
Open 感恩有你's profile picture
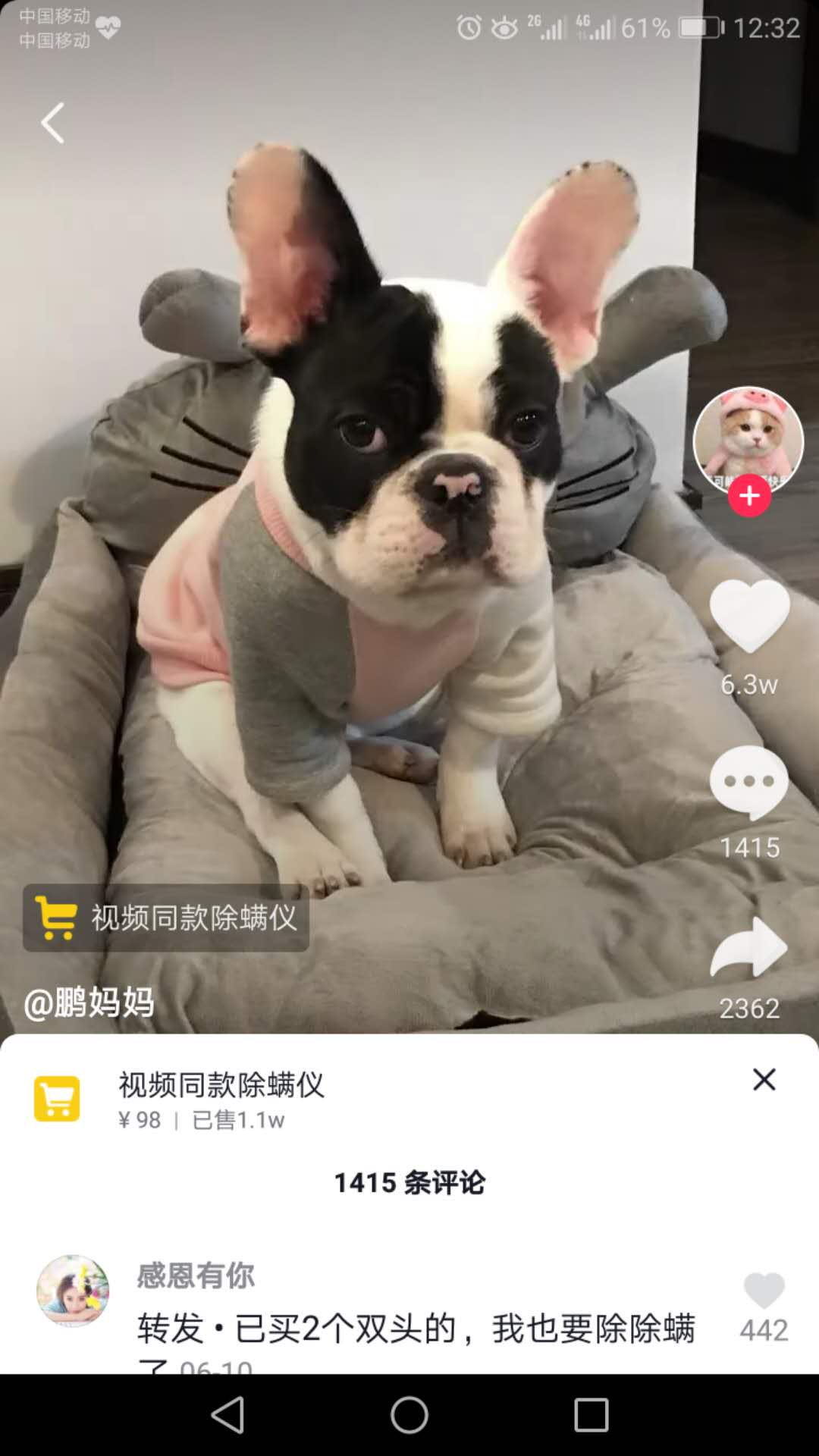click(73, 1291)
